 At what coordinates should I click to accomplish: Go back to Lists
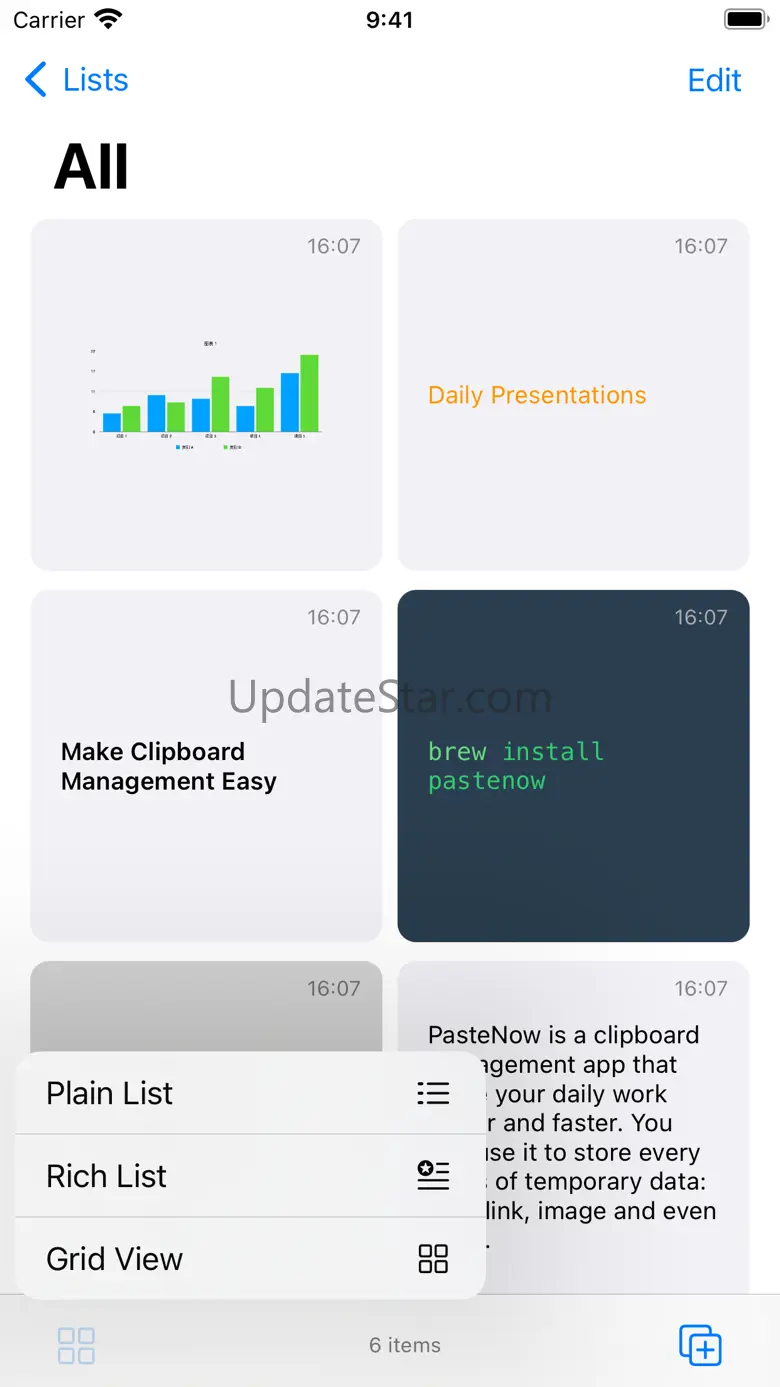[77, 80]
